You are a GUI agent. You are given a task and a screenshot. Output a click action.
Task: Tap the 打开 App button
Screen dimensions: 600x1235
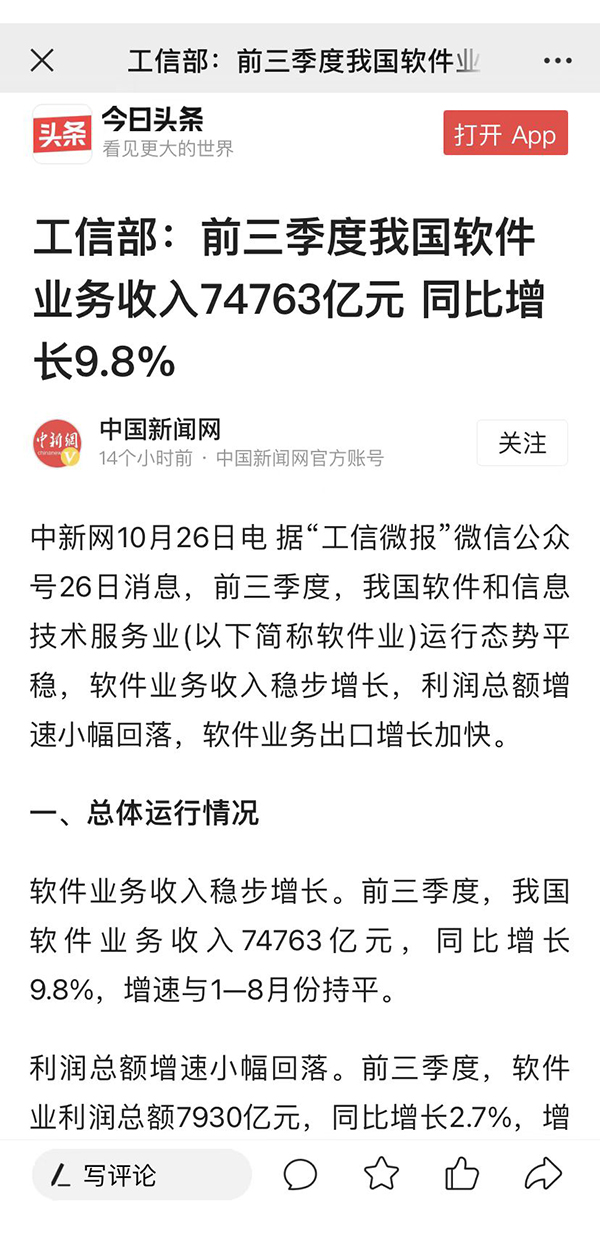click(x=505, y=134)
